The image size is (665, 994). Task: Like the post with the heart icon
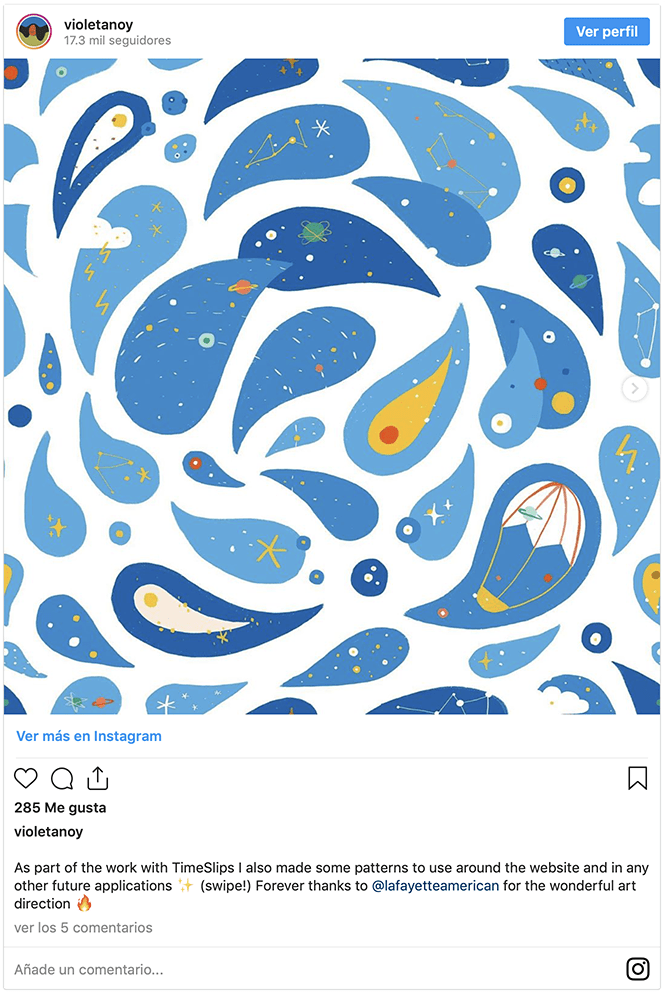click(x=26, y=779)
